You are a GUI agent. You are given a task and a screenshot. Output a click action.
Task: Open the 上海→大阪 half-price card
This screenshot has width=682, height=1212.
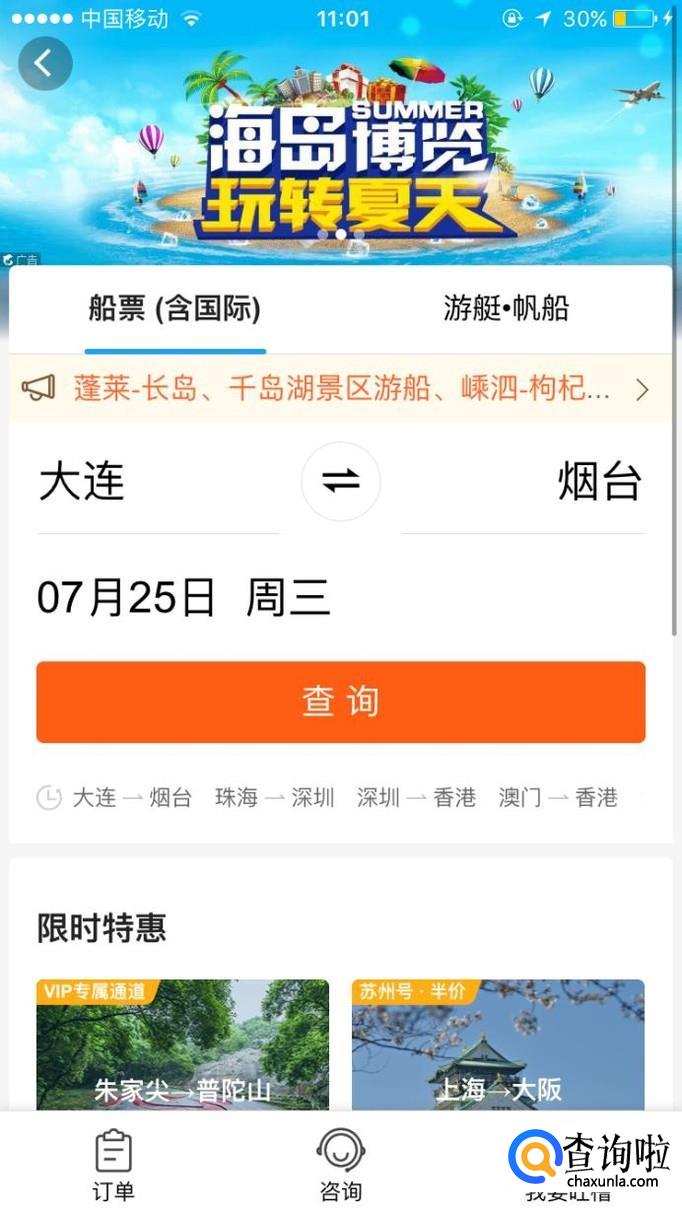tap(498, 1045)
